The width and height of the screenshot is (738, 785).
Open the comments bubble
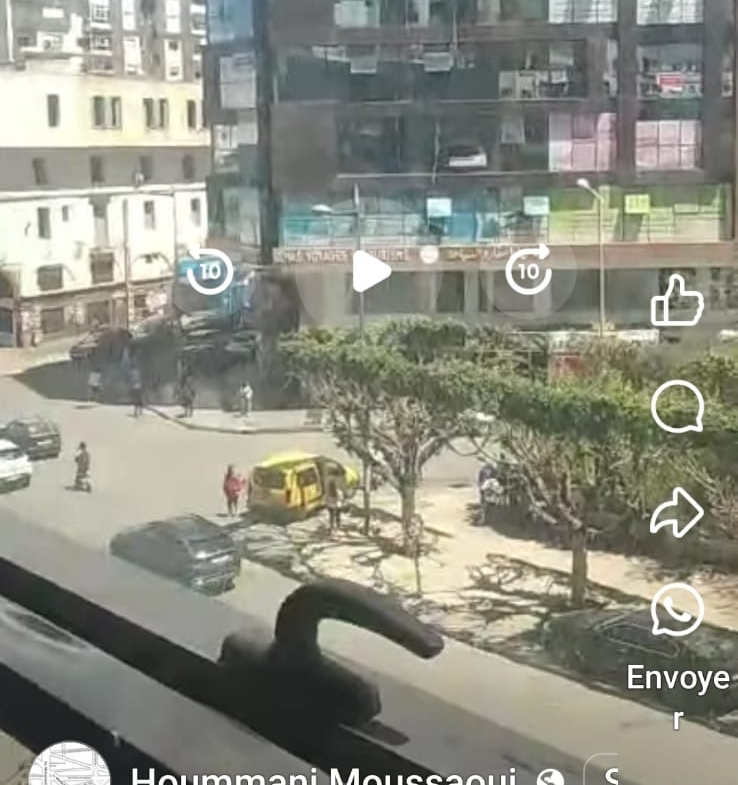click(677, 407)
